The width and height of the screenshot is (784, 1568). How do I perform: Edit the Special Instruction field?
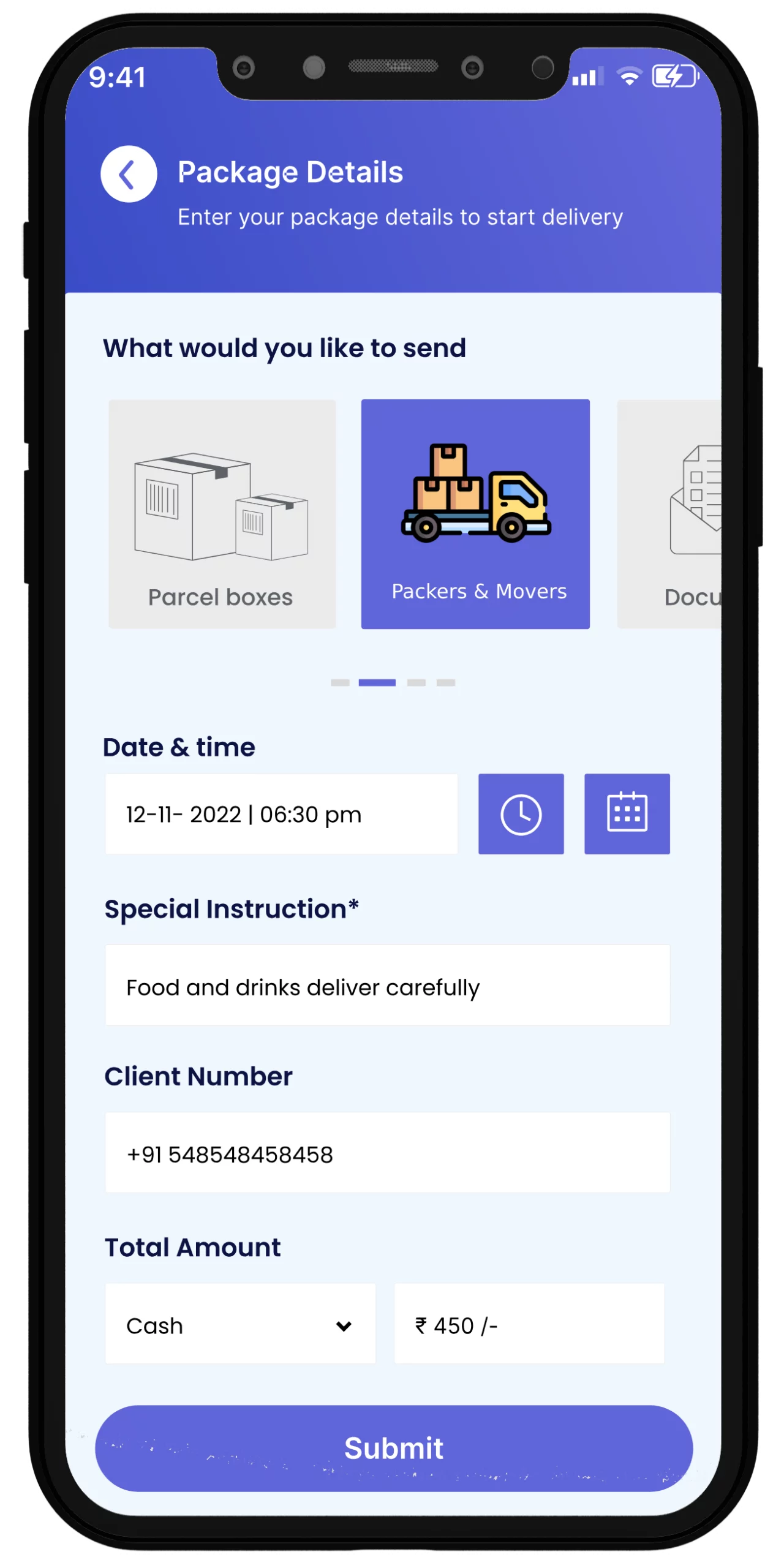point(387,985)
